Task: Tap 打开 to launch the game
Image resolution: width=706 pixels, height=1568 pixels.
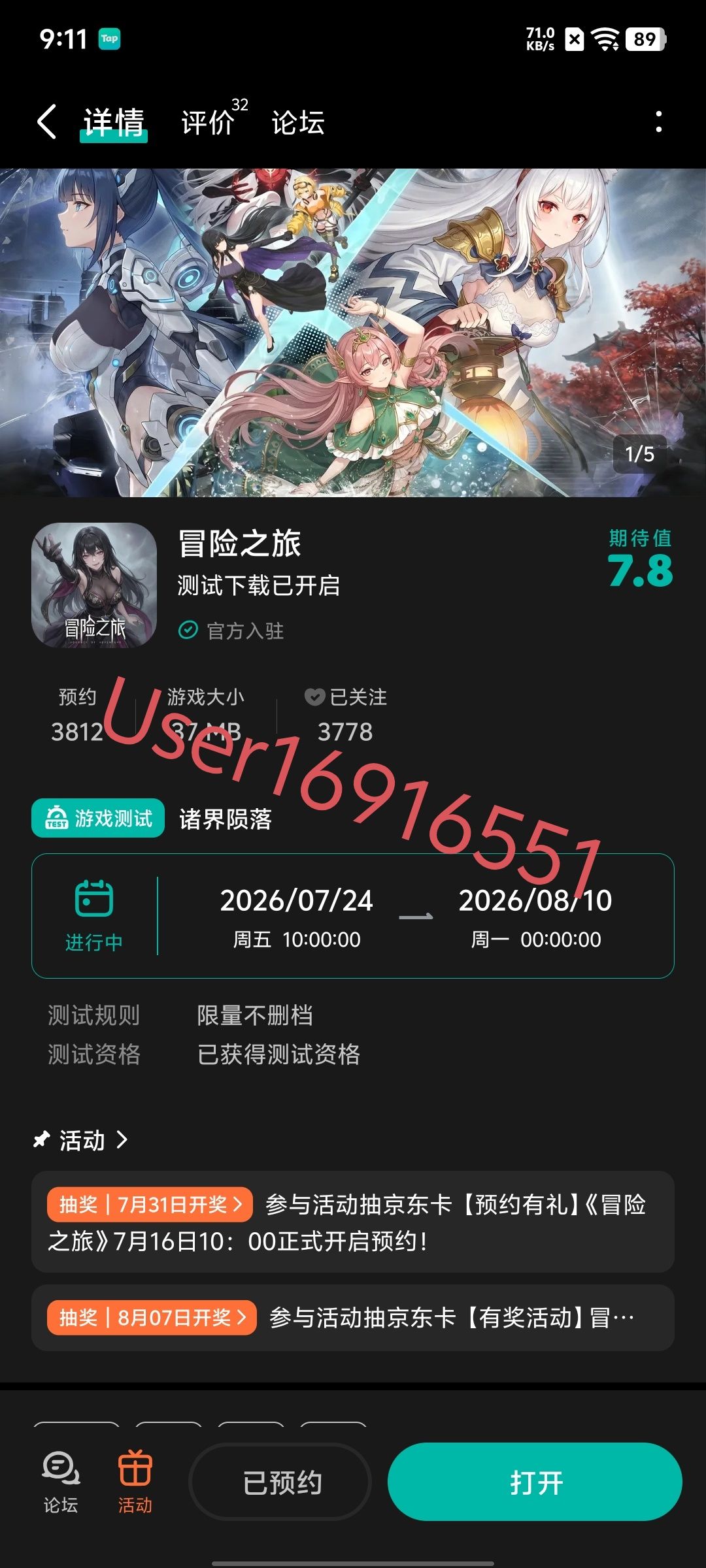Action: point(535,1482)
